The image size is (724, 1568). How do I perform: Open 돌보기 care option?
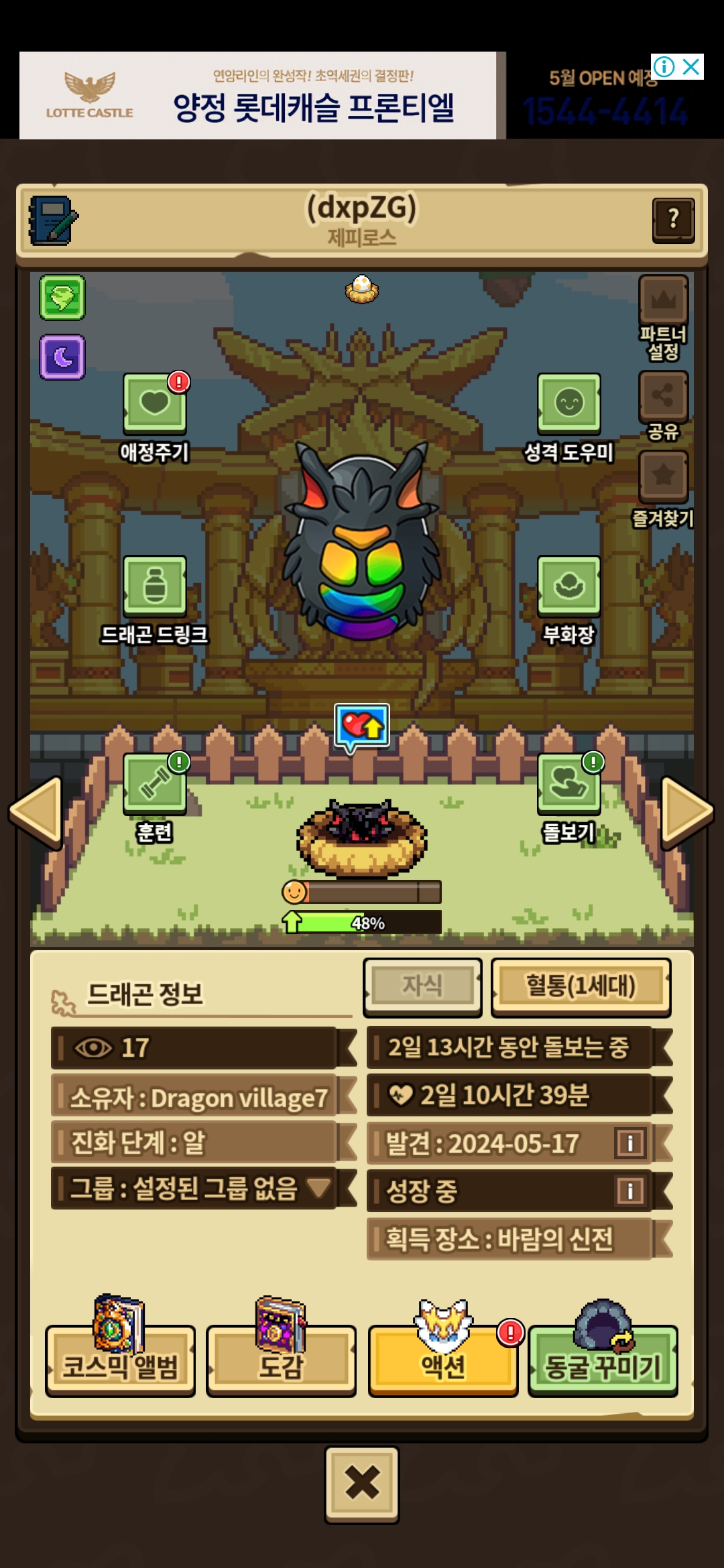[568, 784]
